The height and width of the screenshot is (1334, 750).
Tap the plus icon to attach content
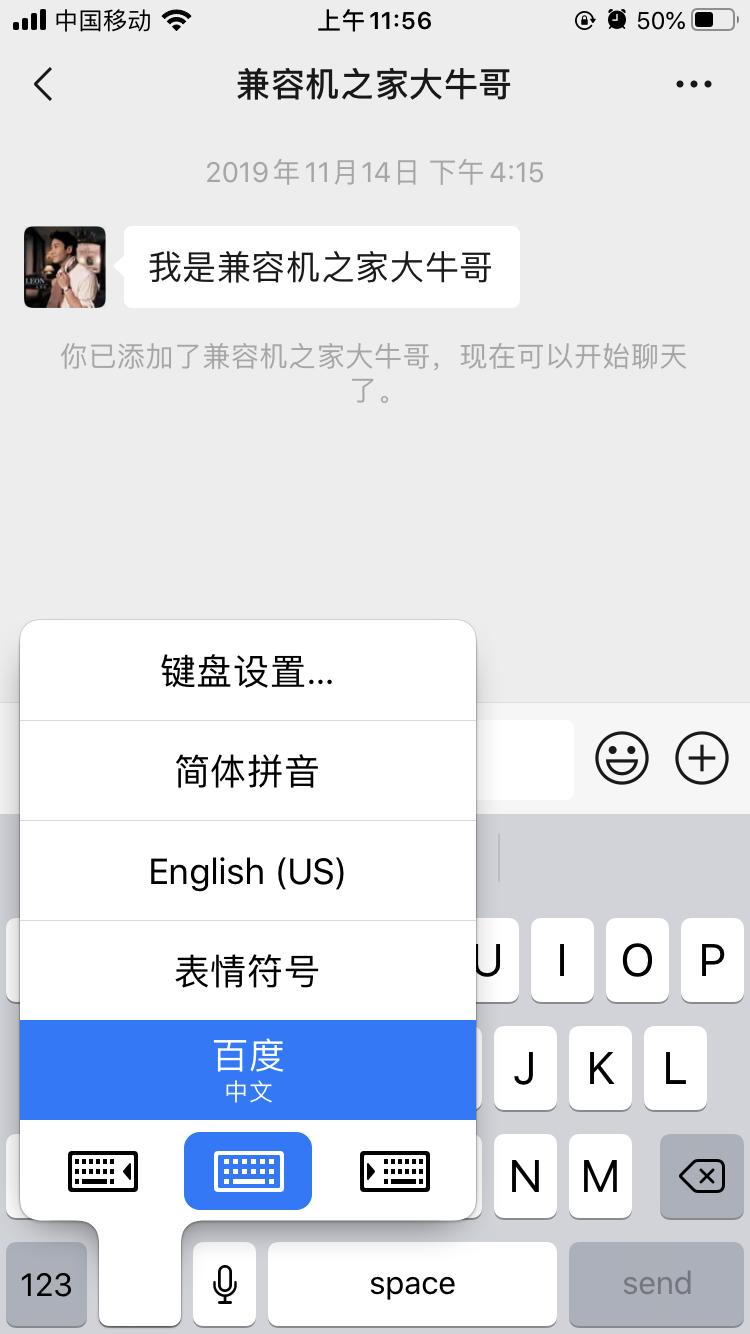(701, 758)
